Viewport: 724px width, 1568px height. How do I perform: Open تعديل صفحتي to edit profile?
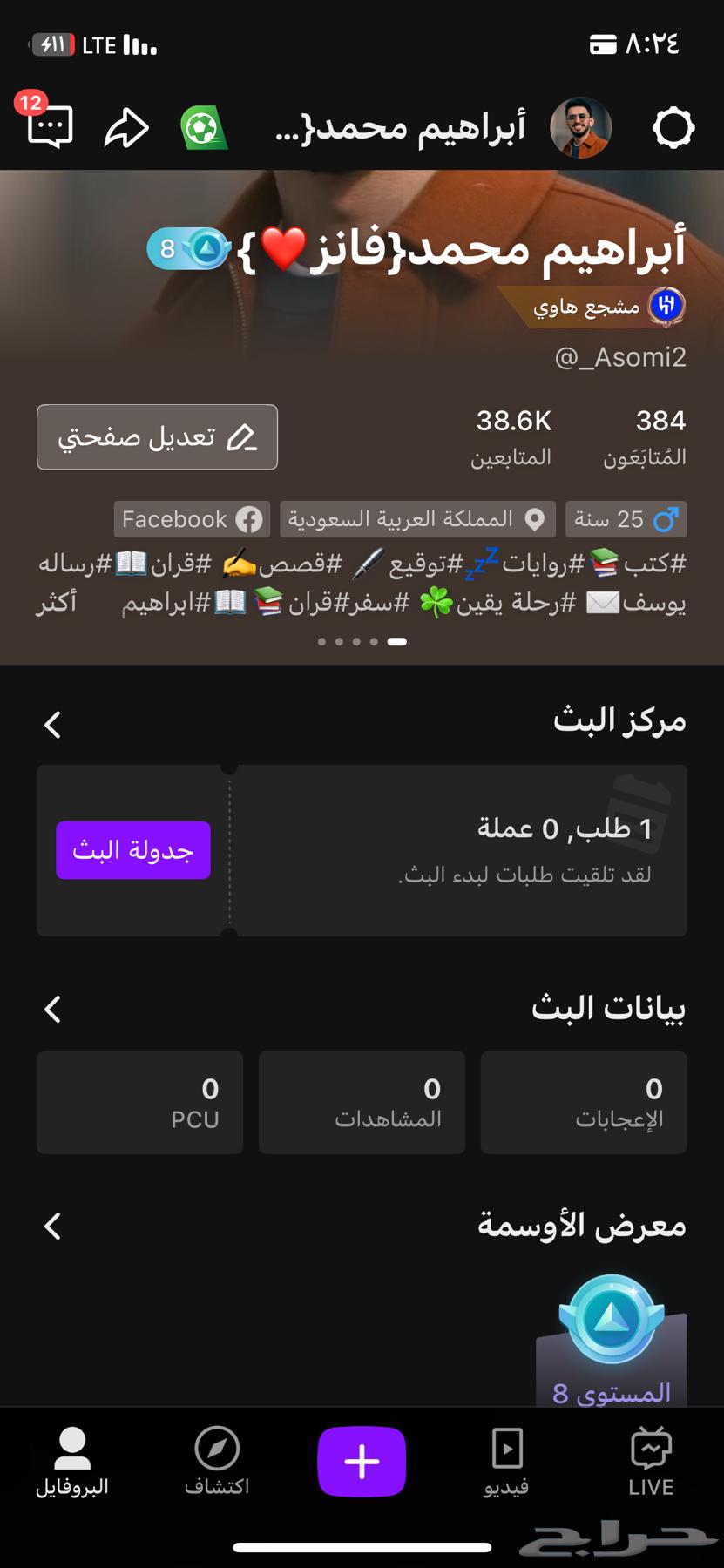157,437
